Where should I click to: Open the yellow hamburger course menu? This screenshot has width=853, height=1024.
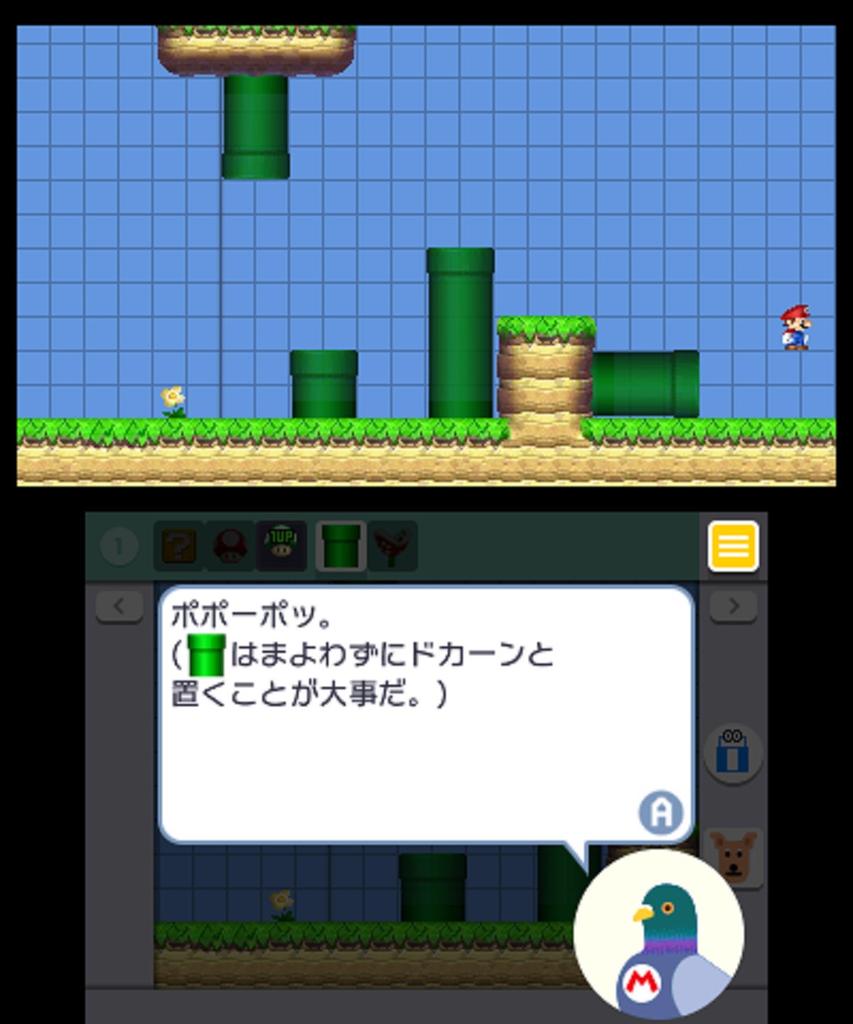pyautogui.click(x=733, y=546)
